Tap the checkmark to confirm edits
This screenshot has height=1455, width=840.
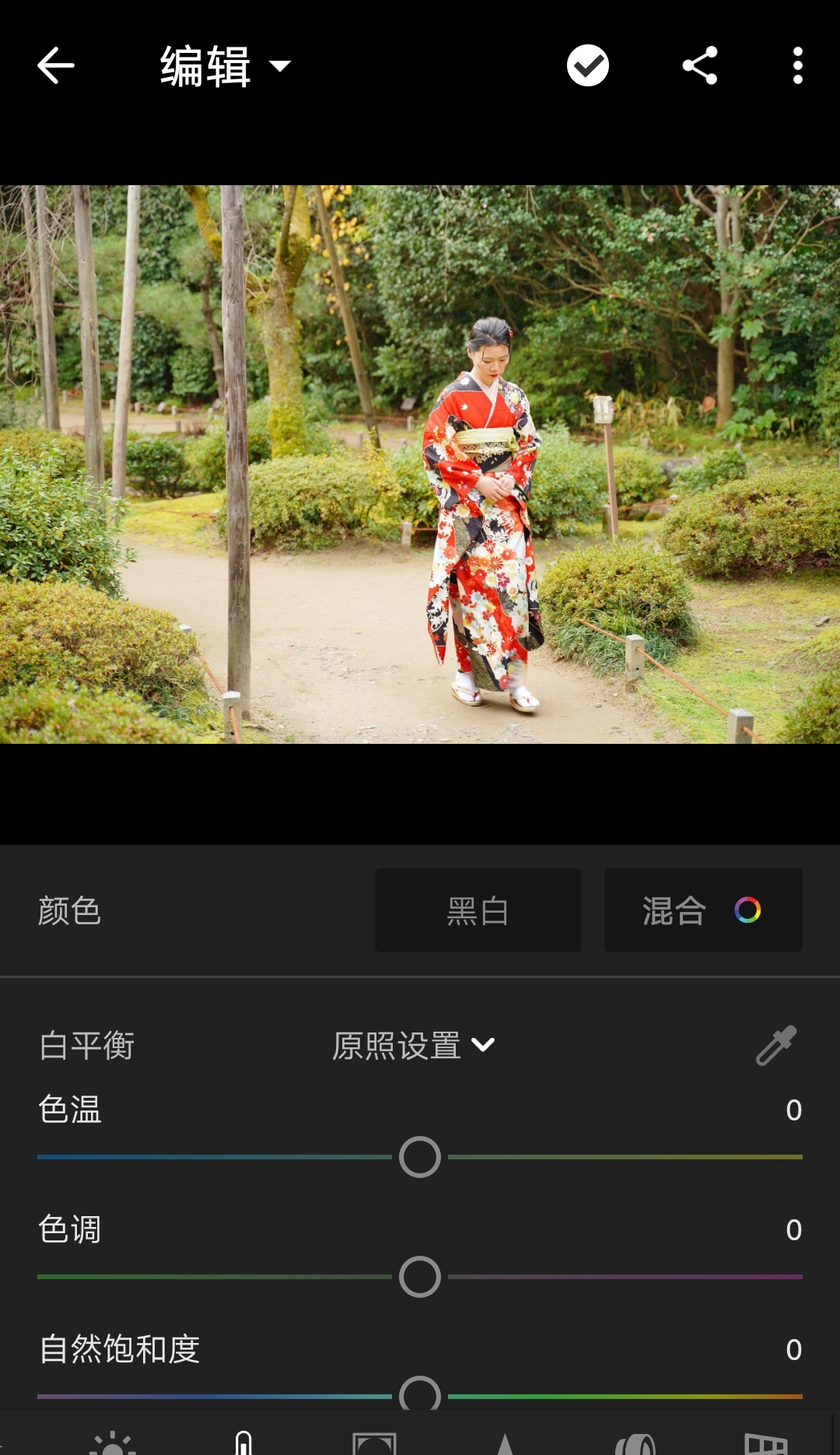coord(587,65)
